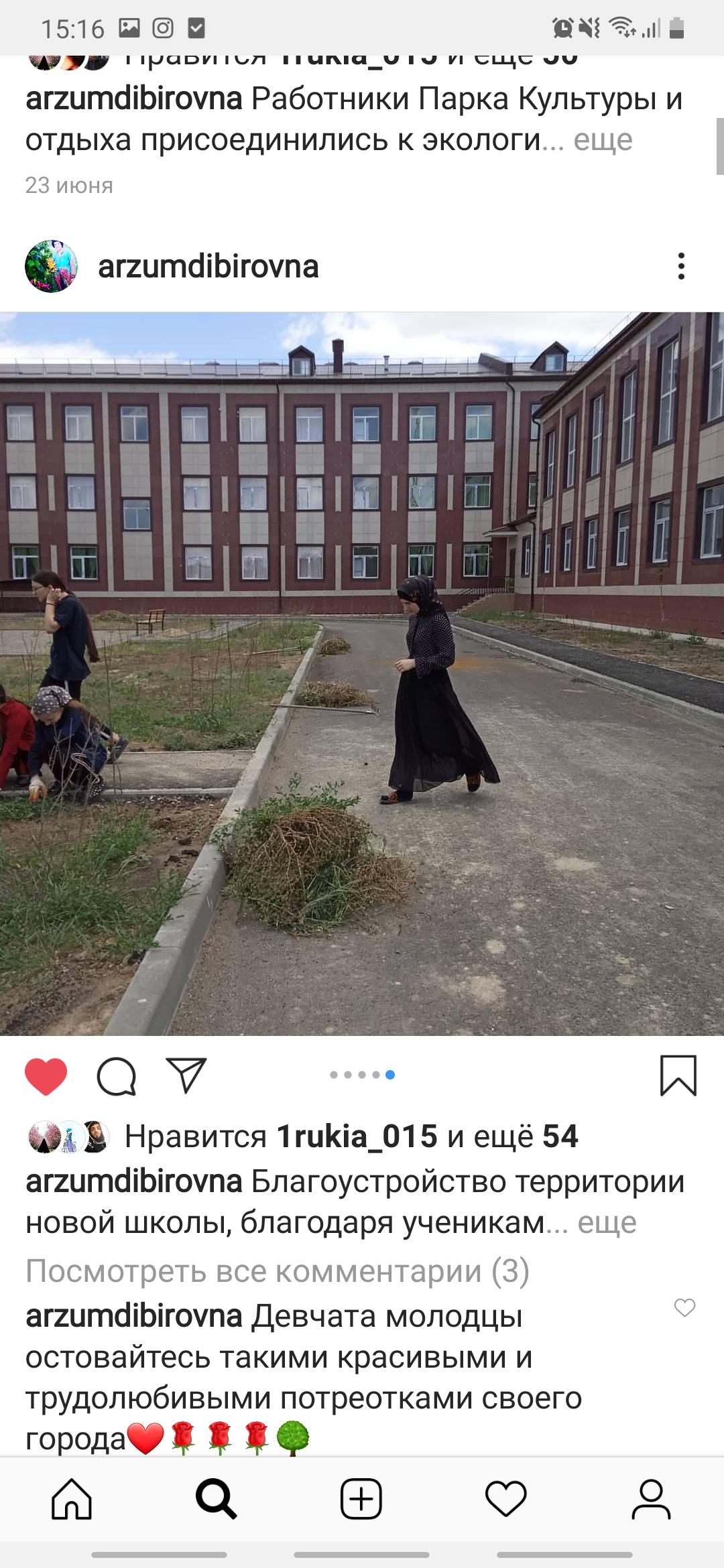Open comments with the speech bubble icon
724x1568 pixels.
117,1077
